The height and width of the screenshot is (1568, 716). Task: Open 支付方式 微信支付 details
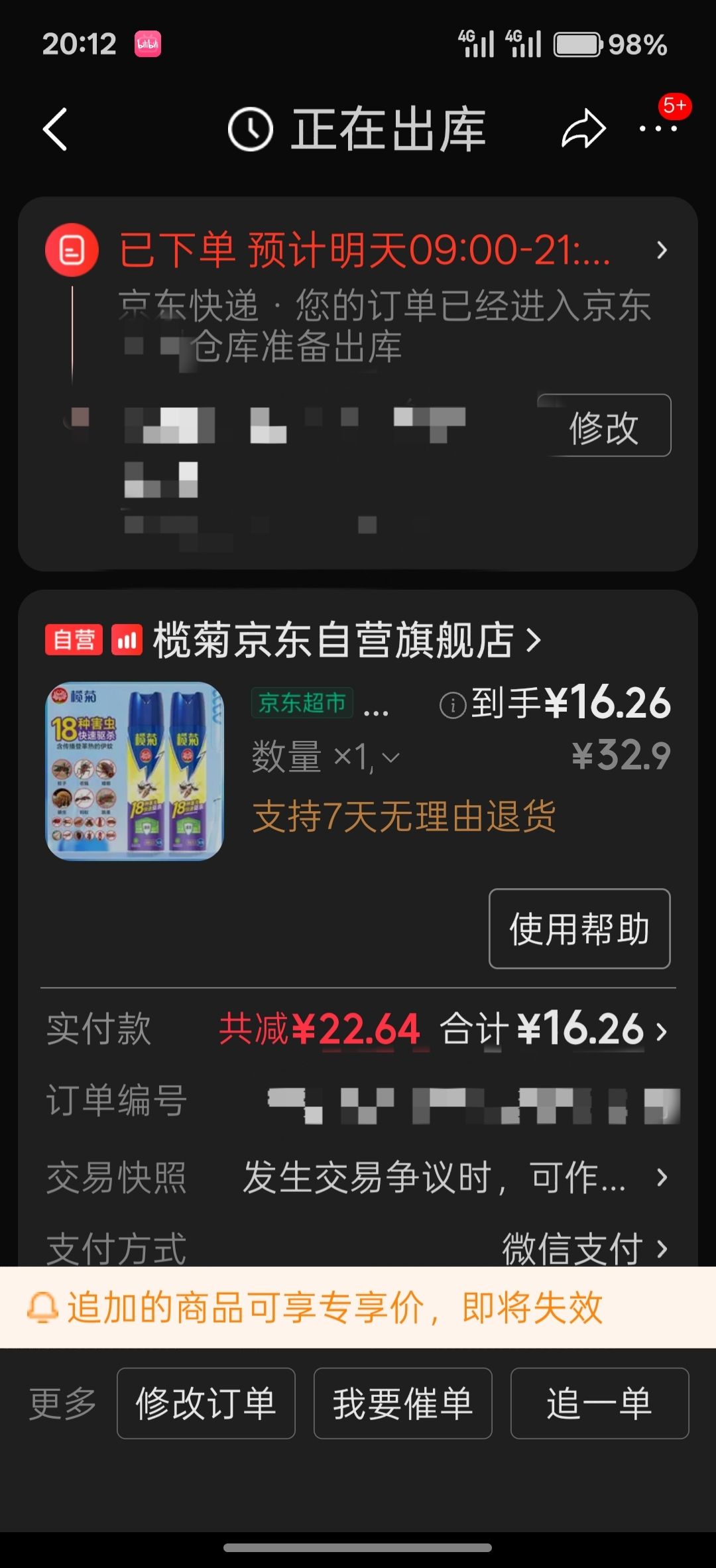tap(358, 1247)
